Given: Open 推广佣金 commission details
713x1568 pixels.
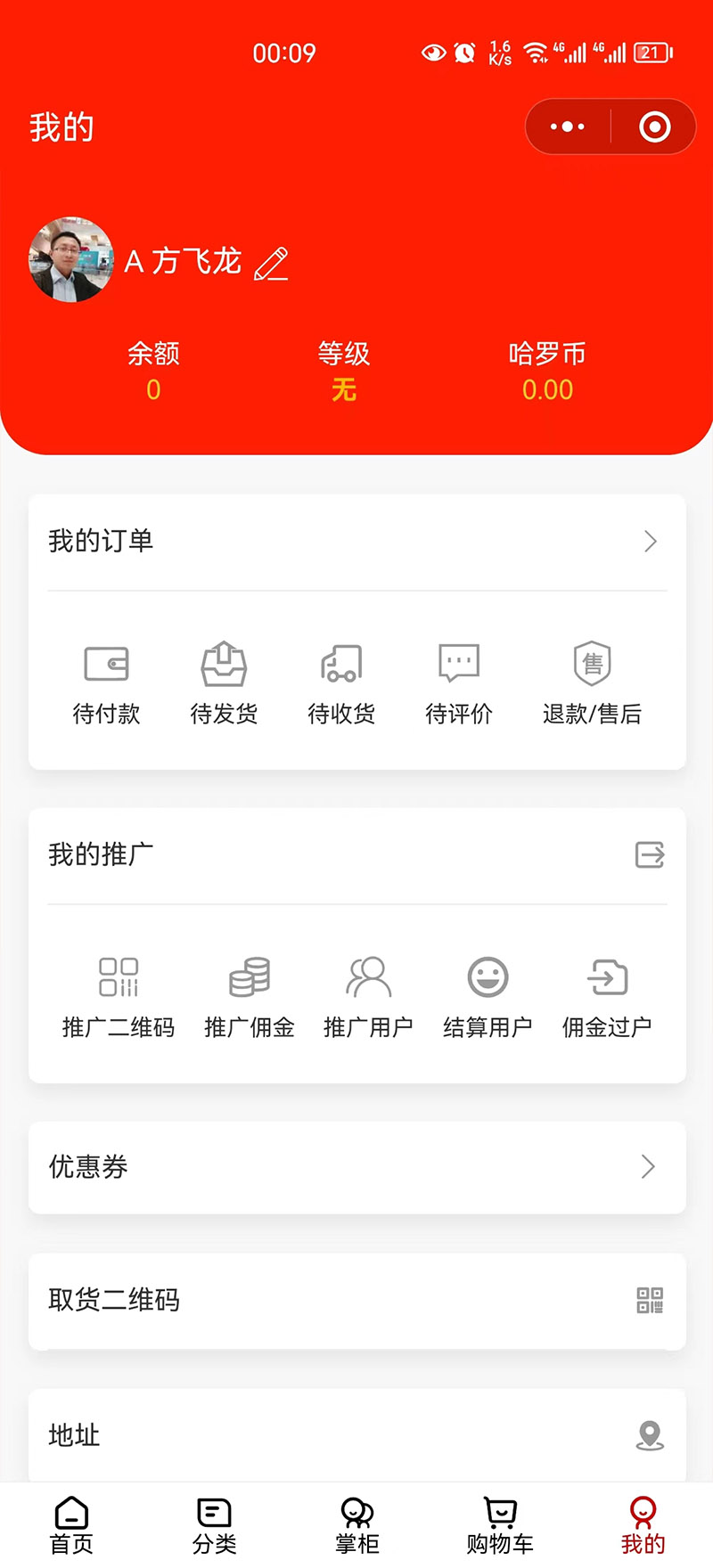Looking at the screenshot, I should click(250, 996).
